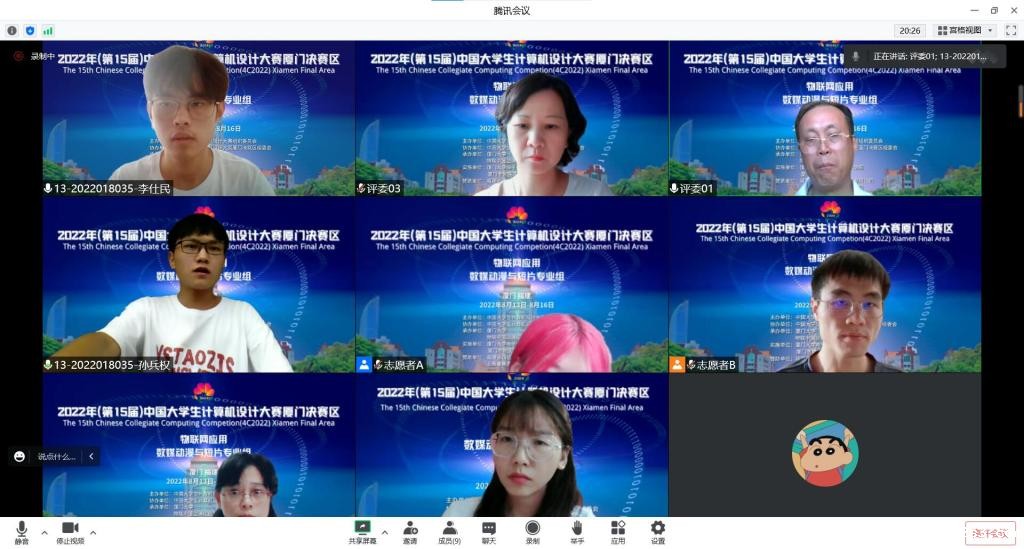Close the 腾讯会议 window
This screenshot has height=549, width=1024.
coord(1012,10)
